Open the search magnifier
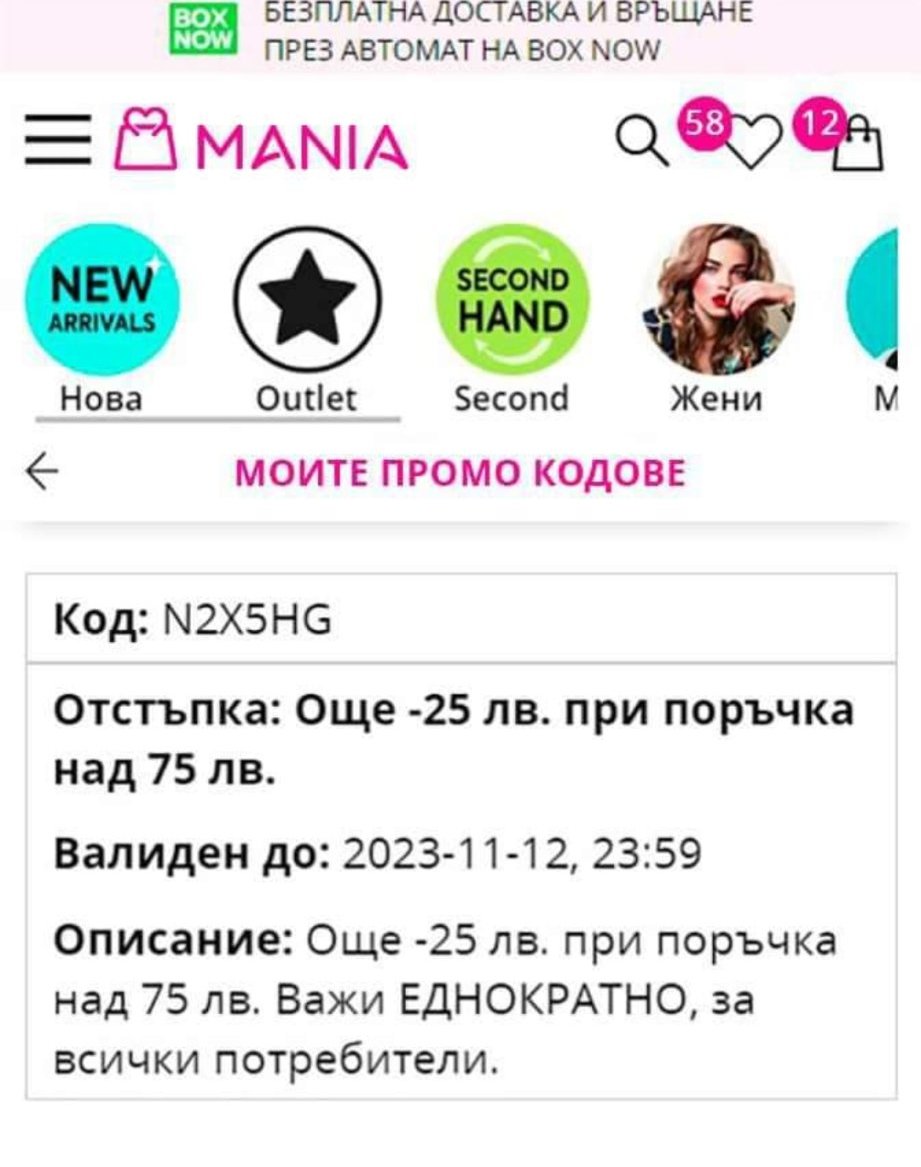Image resolution: width=921 pixels, height=1167 pixels. [642, 141]
